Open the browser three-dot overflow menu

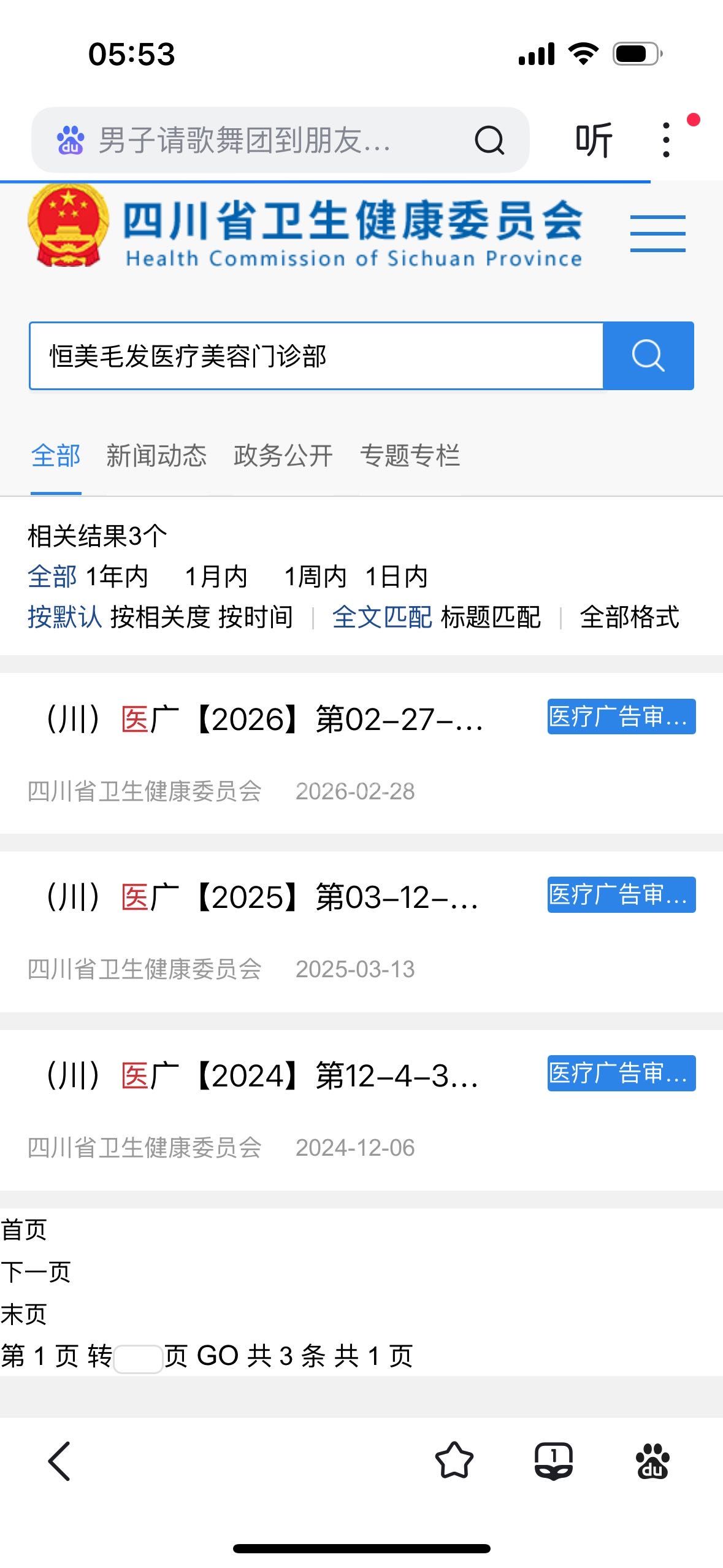(667, 140)
